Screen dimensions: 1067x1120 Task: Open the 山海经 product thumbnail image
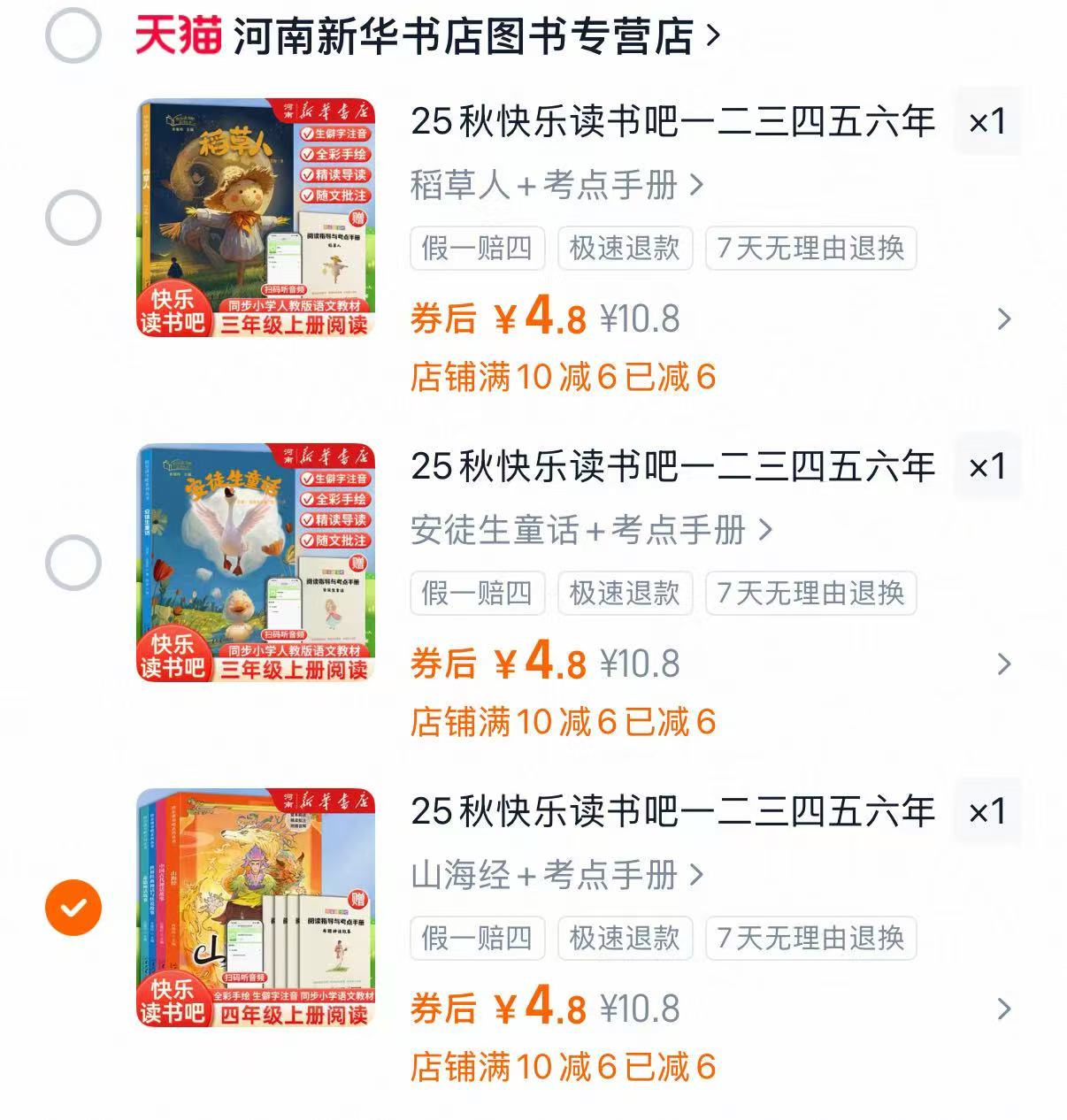click(257, 906)
